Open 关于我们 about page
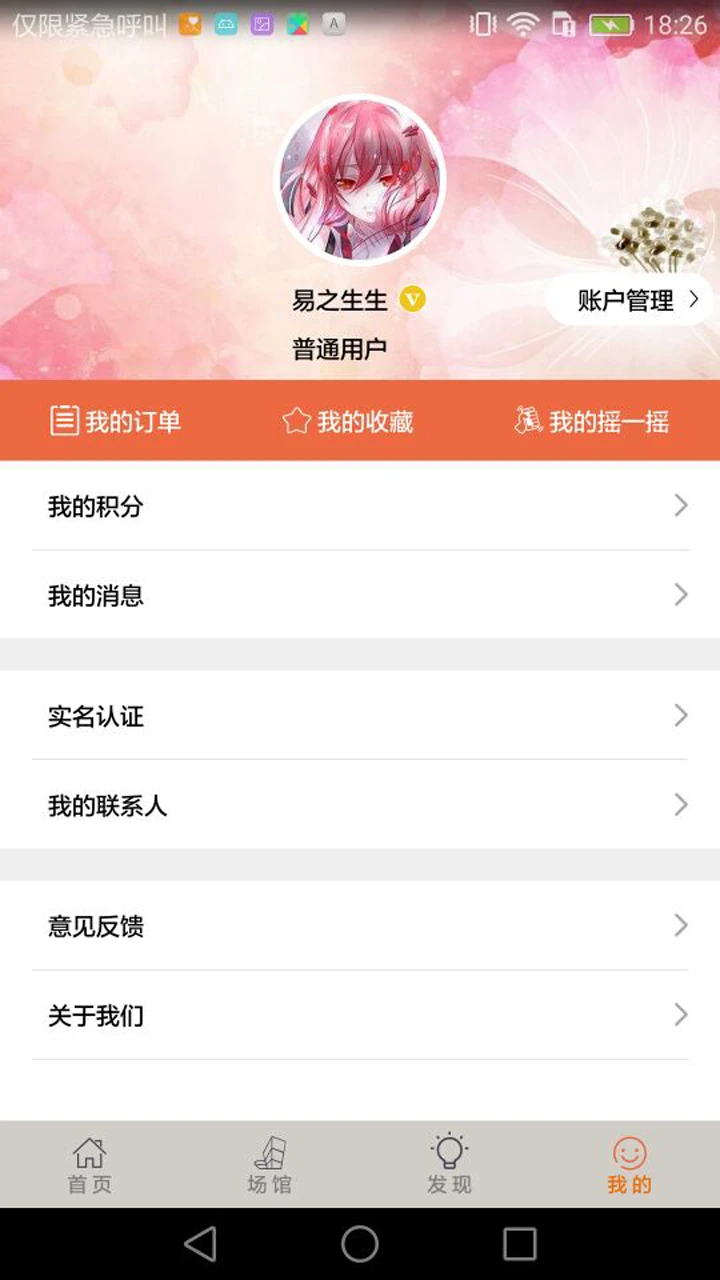Viewport: 720px width, 1280px height. (x=360, y=1015)
